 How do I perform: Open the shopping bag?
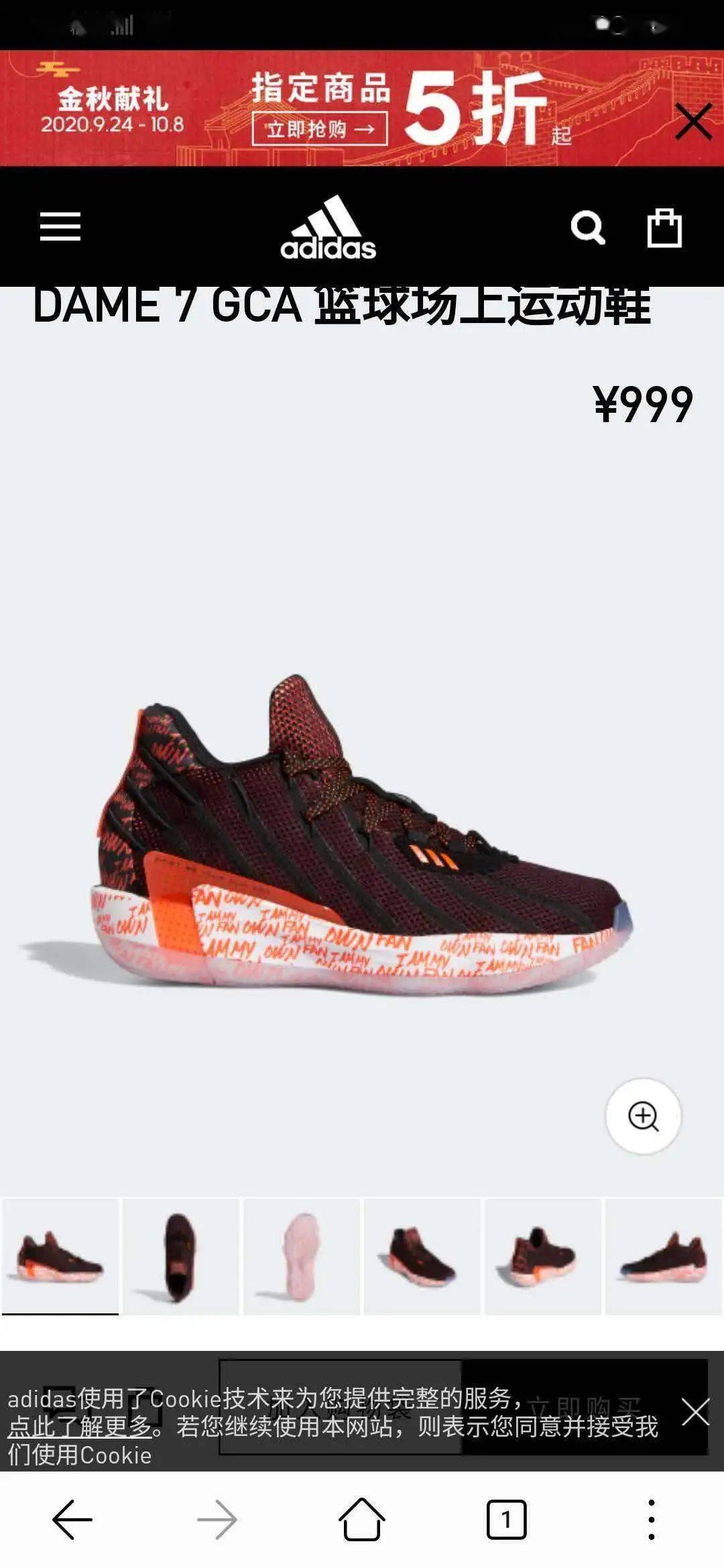point(664,228)
